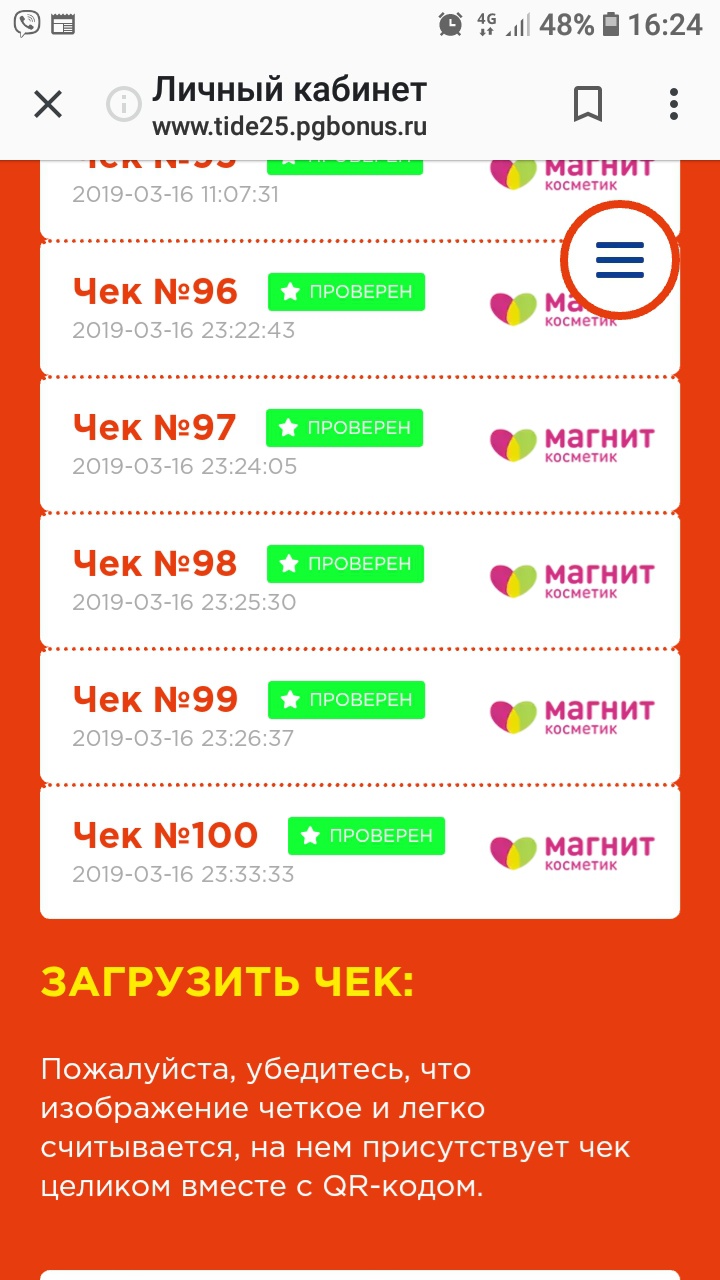The width and height of the screenshot is (720, 1280).
Task: Show site info for tide25.pgbonus.ru
Action: (x=124, y=104)
